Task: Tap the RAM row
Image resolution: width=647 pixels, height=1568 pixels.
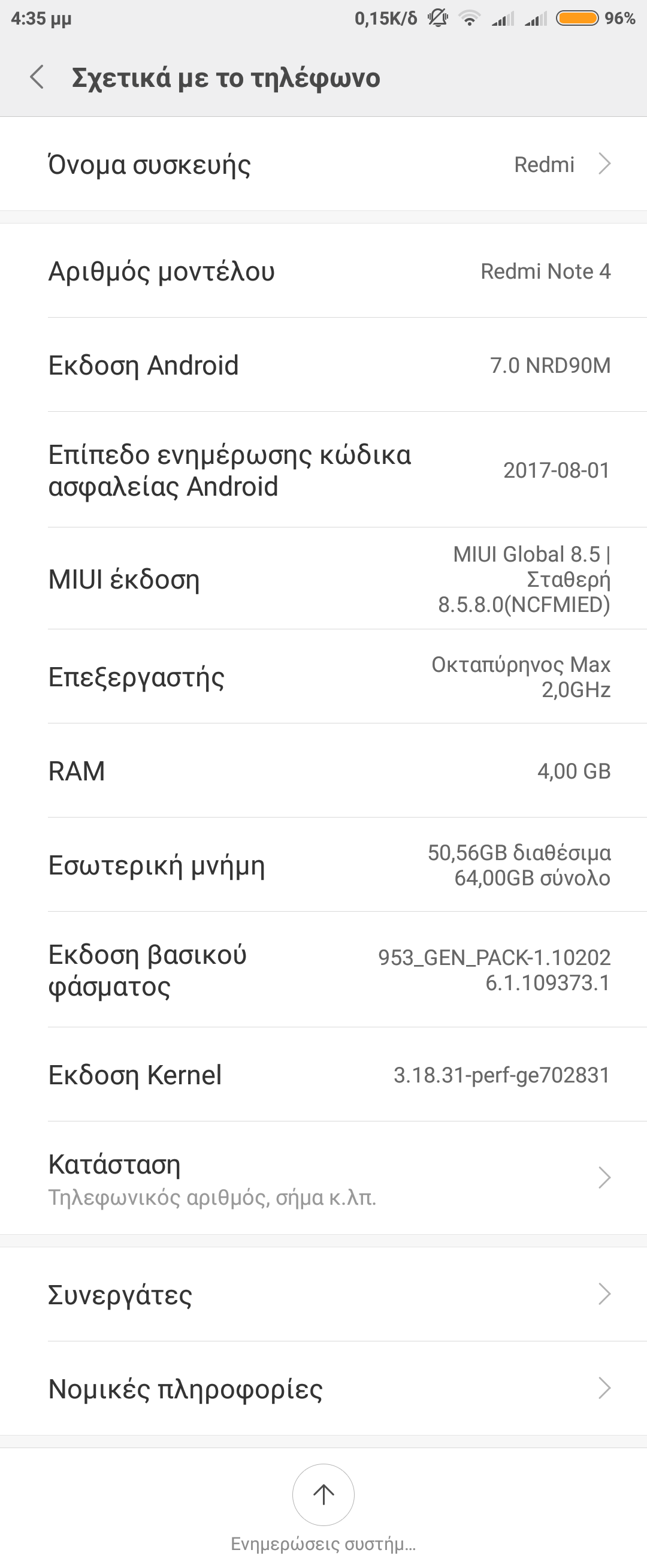Action: pyautogui.click(x=323, y=771)
